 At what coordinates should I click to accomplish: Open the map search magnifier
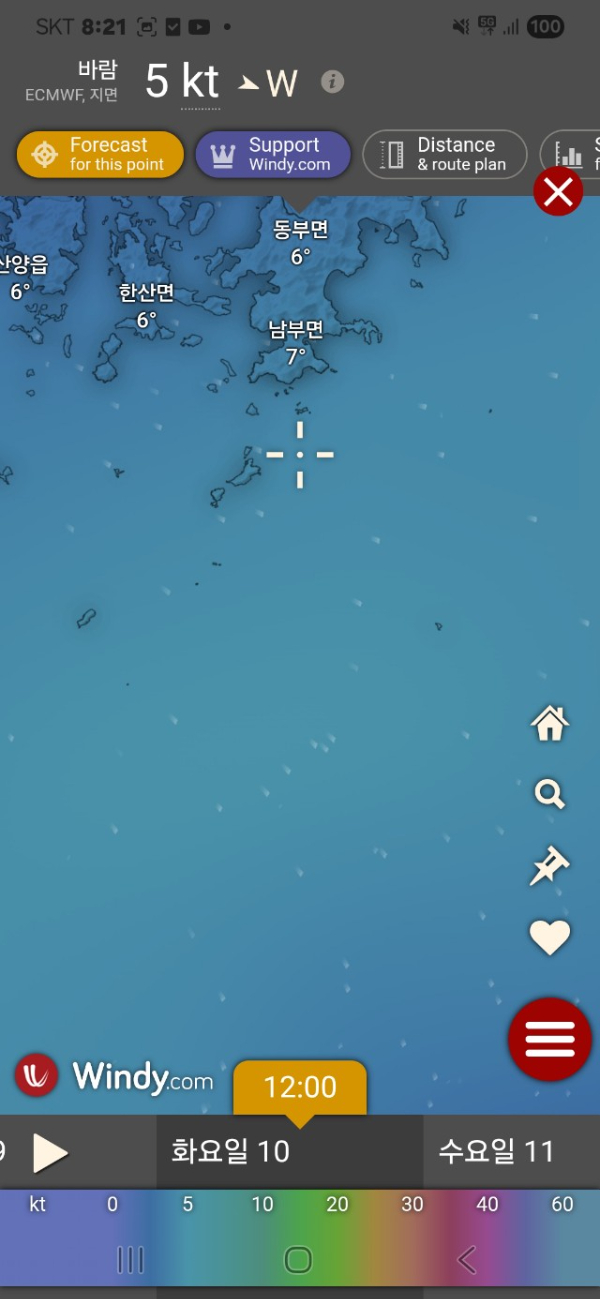550,795
